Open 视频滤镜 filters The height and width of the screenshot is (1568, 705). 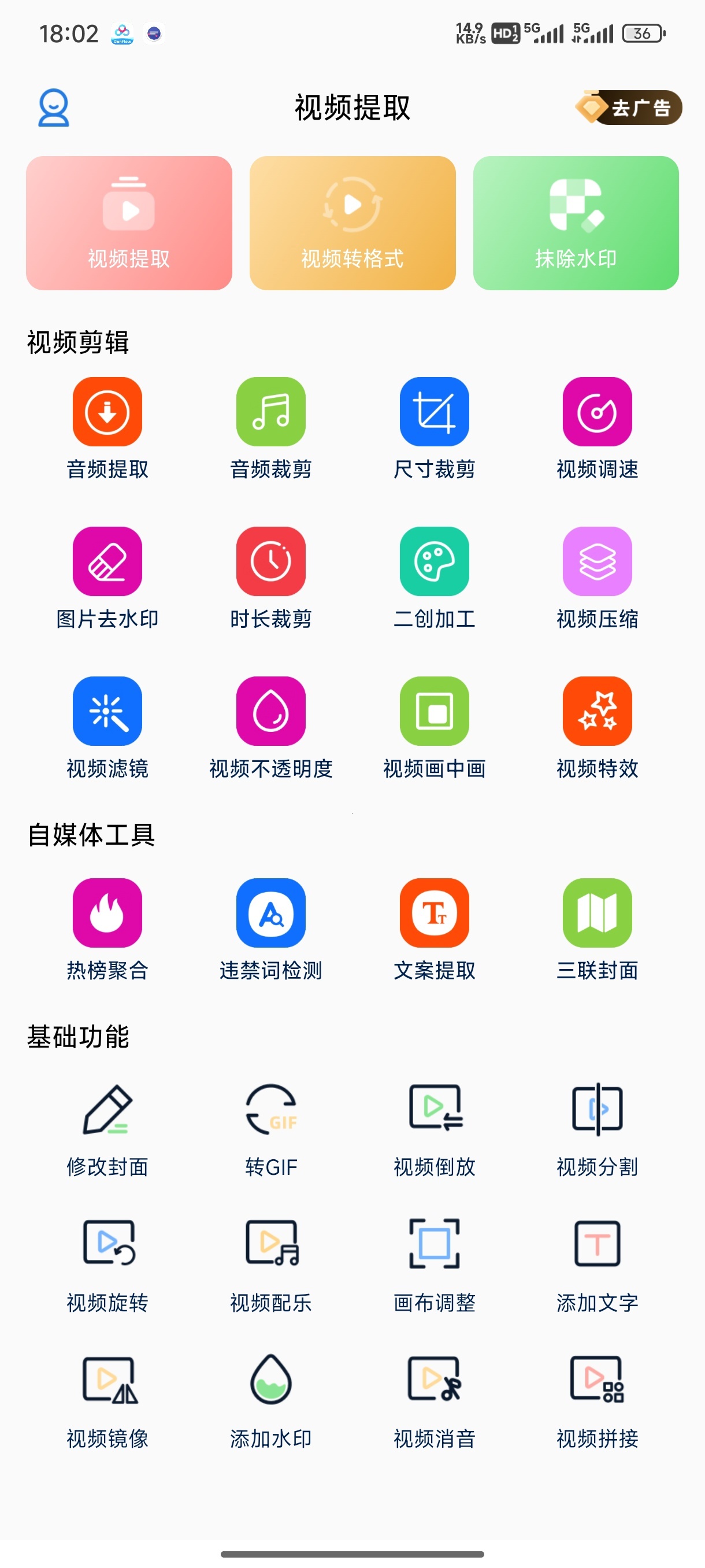coord(107,728)
